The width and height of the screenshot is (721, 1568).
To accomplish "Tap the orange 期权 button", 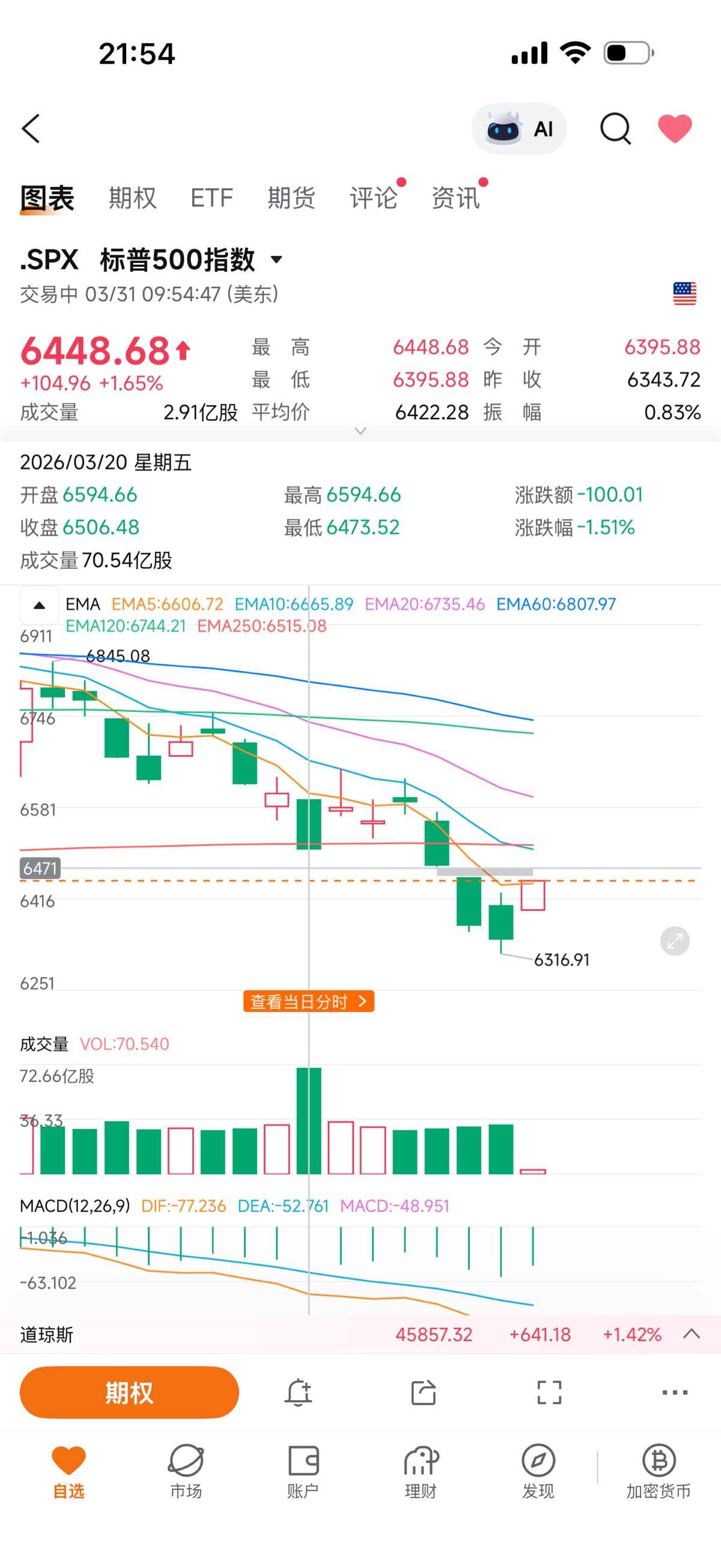I will 129,1392.
